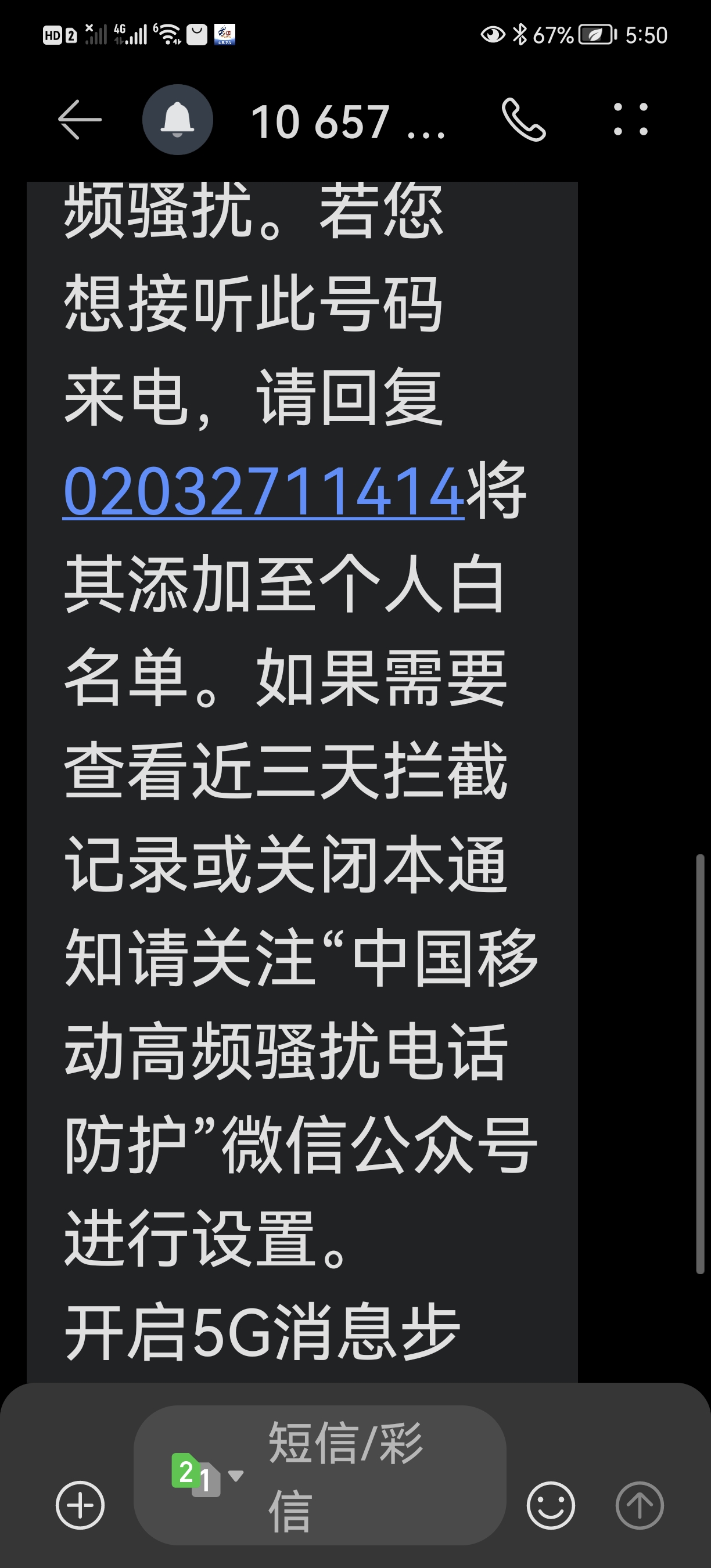This screenshot has width=711, height=1568.
Task: Open the linked number 02032711414
Action: click(x=264, y=491)
